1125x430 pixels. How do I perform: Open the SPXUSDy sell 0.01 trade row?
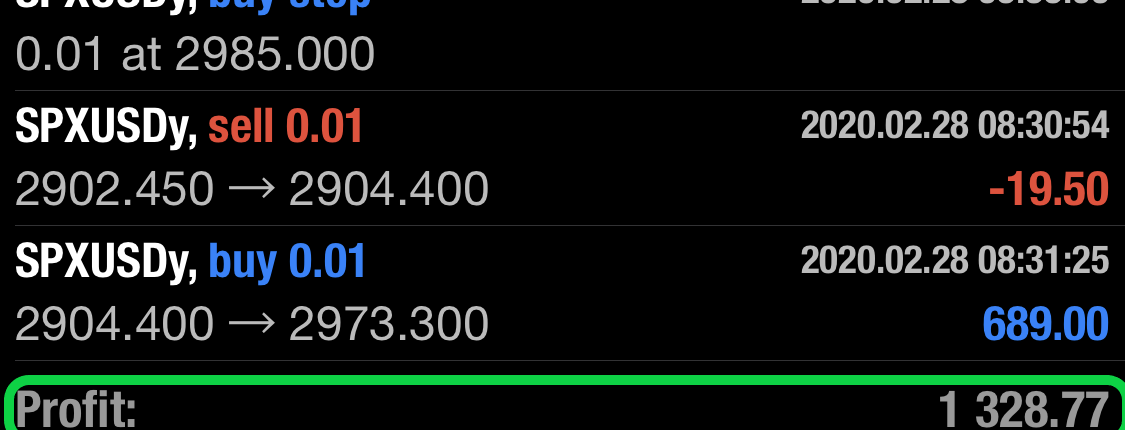tap(562, 157)
